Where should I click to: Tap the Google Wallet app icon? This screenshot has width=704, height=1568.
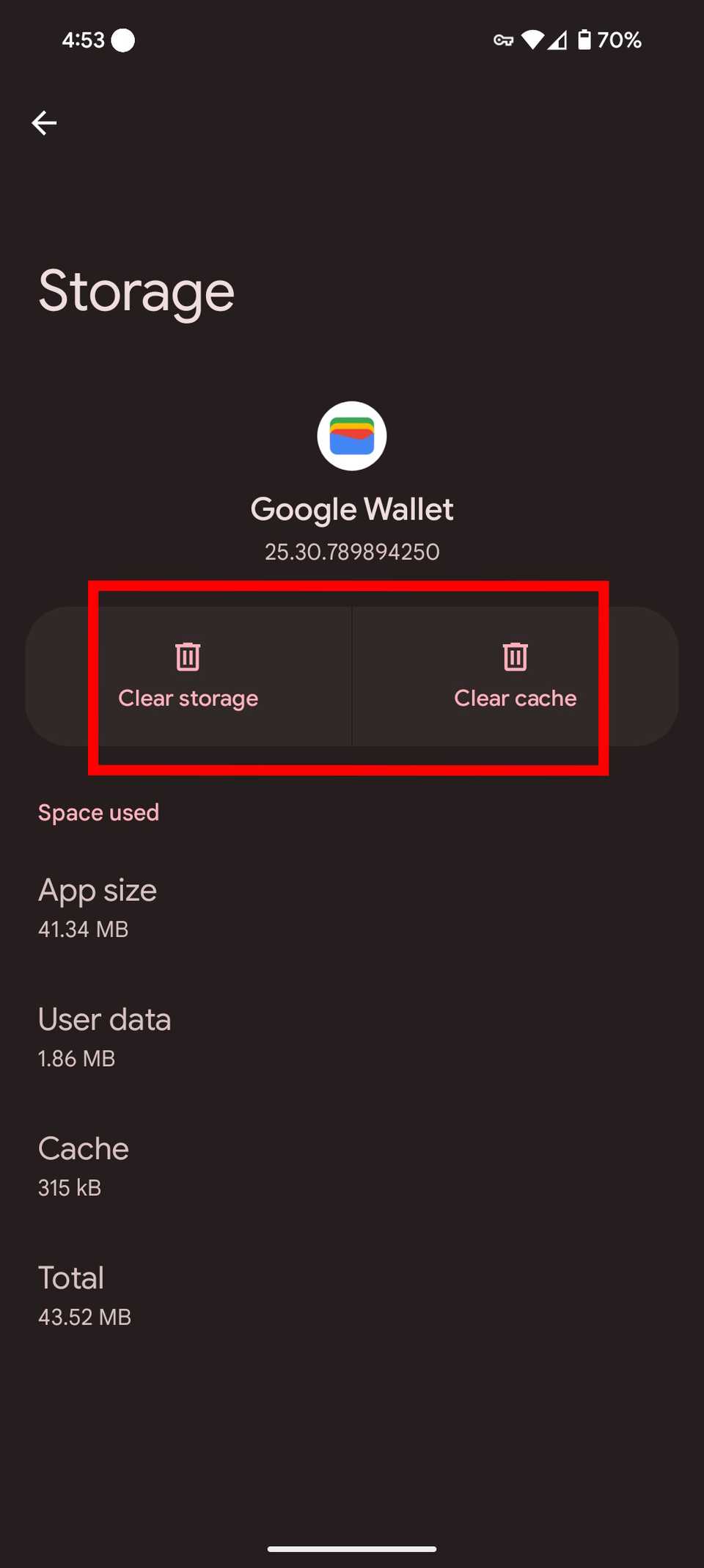(x=352, y=436)
